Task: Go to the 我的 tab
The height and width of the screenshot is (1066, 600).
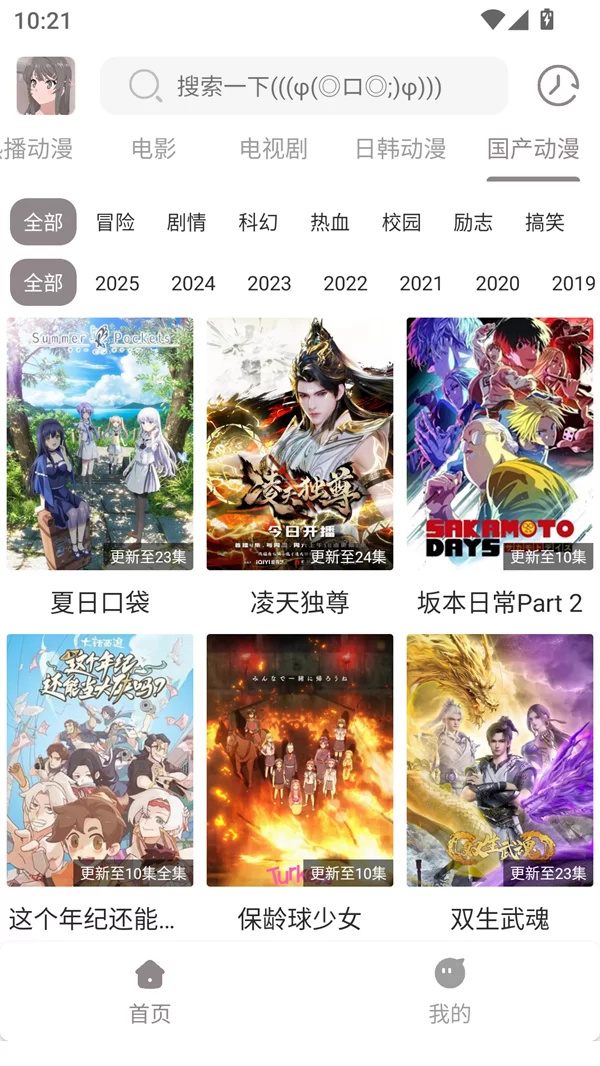Action: pyautogui.click(x=450, y=990)
